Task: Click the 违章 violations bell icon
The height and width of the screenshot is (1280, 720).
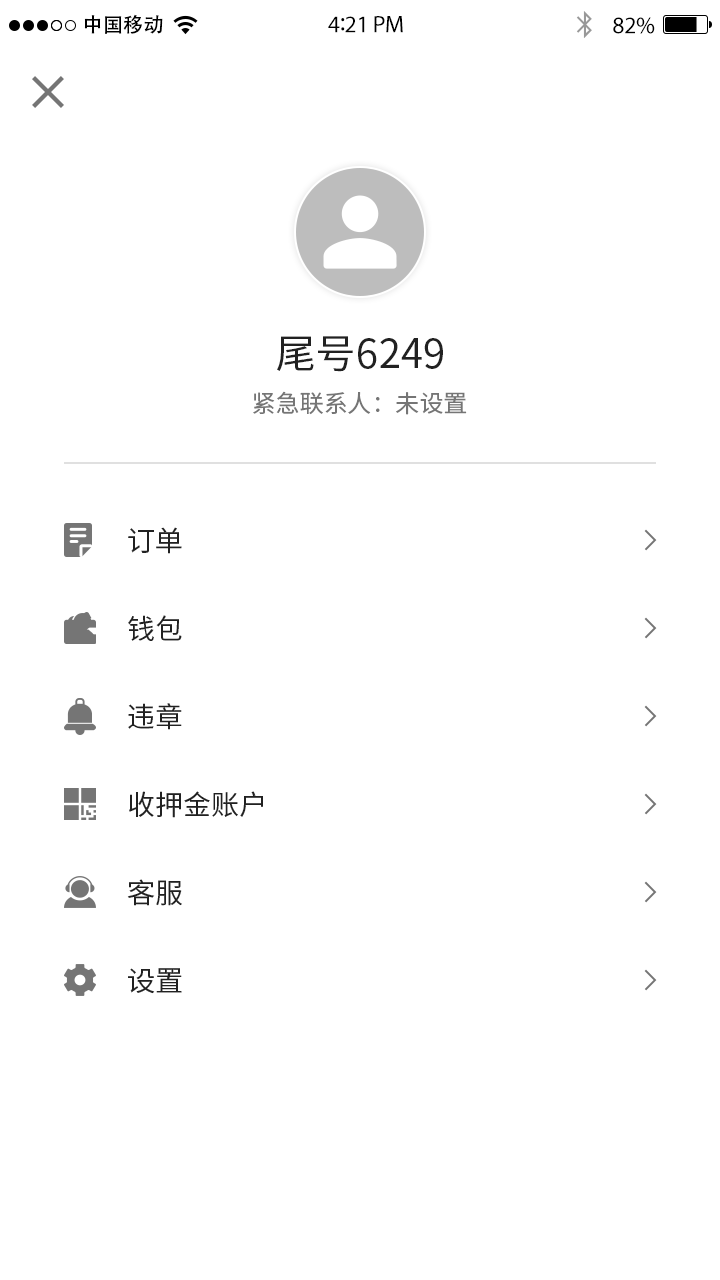Action: [80, 715]
